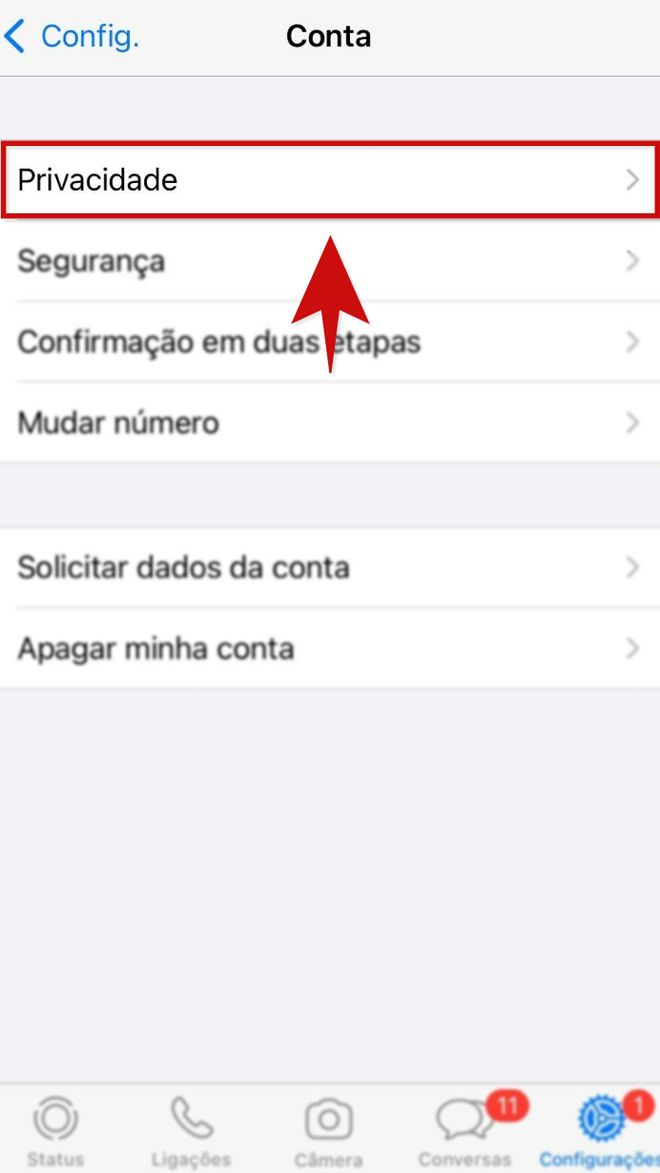This screenshot has width=660, height=1173.
Task: Open Confirmação em duas etapas
Action: pyautogui.click(x=330, y=342)
